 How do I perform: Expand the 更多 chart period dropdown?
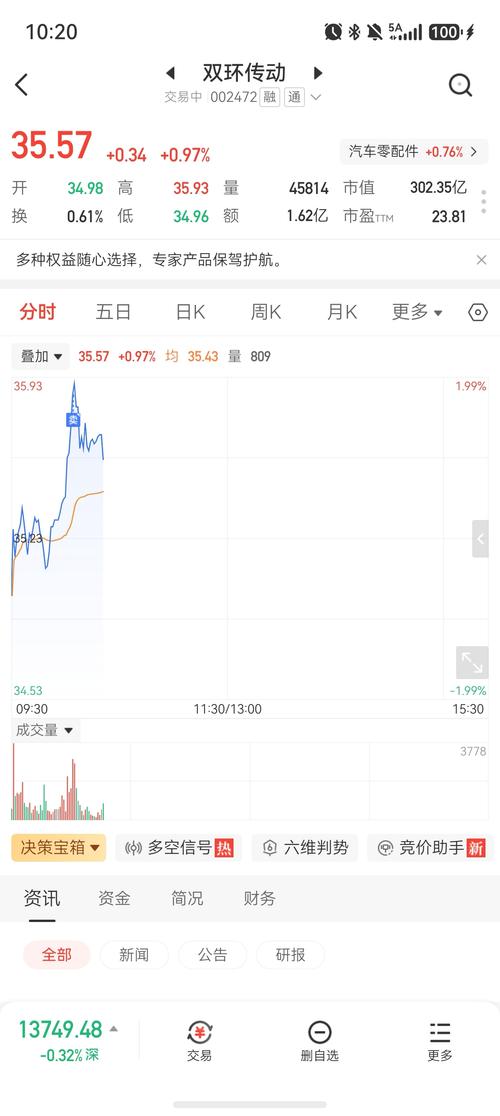[x=417, y=312]
